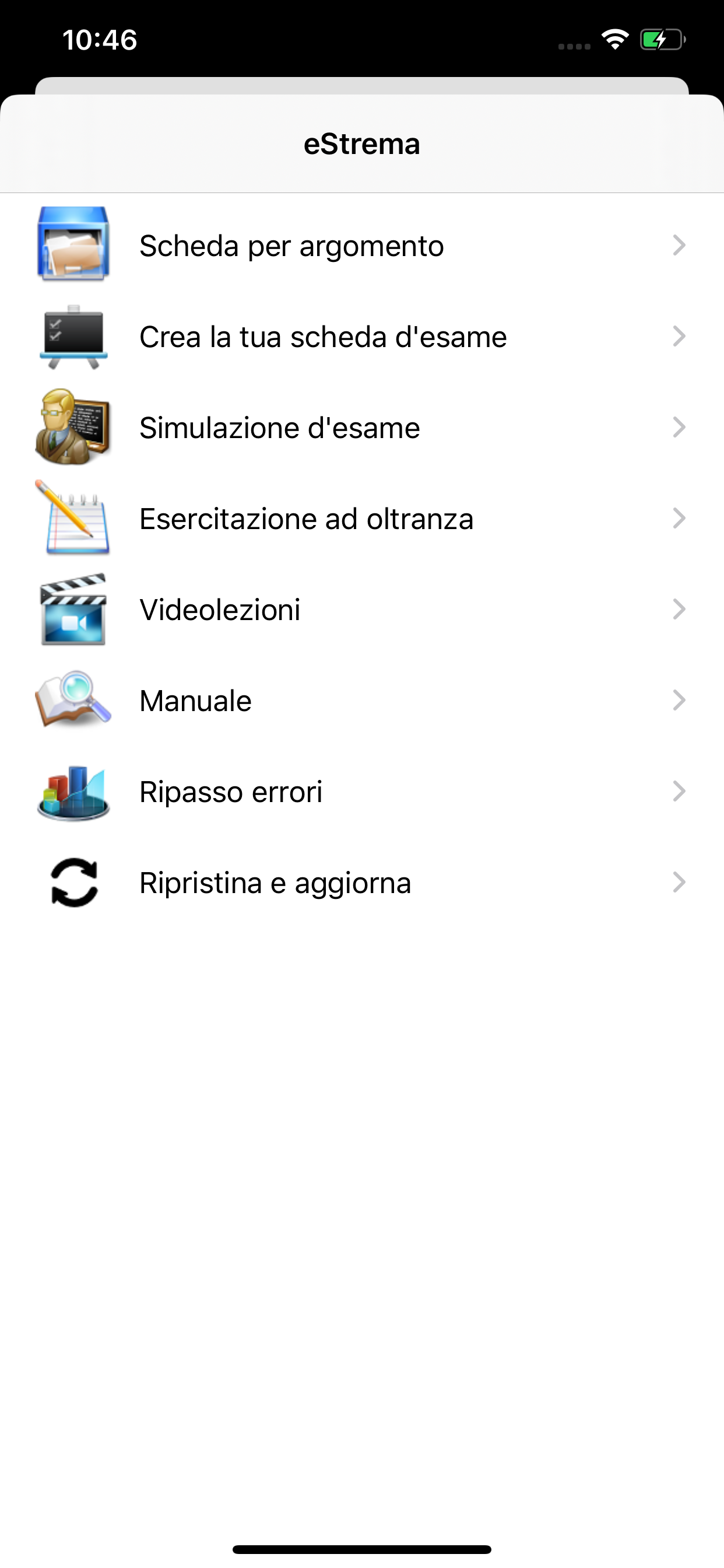Viewport: 724px width, 1568px height.
Task: Tap the home indicator bar at the bottom
Action: coord(362,1548)
